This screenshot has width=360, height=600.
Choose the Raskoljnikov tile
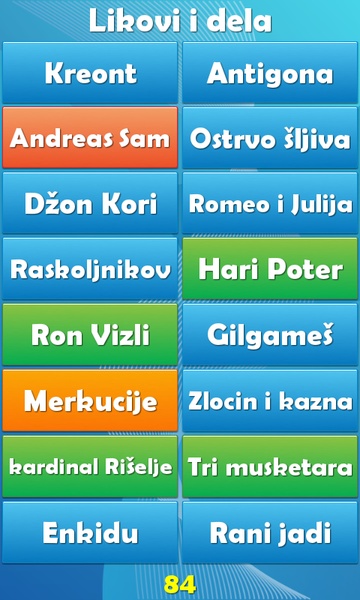point(90,269)
